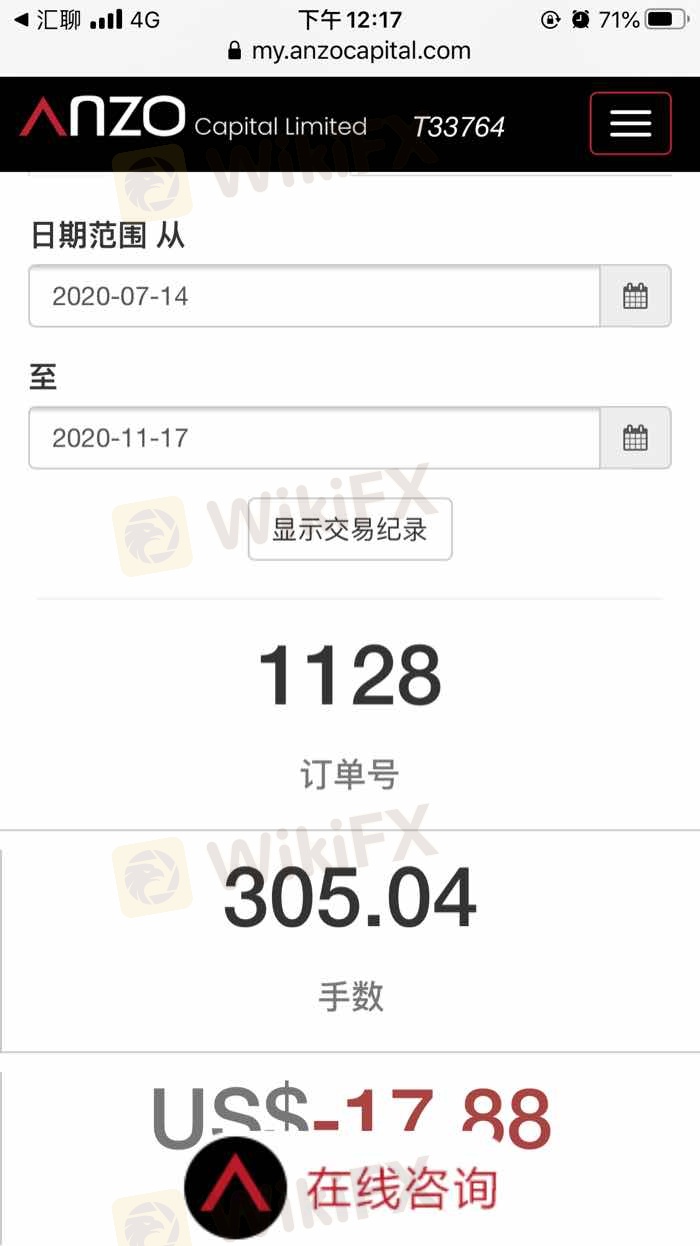Open the hamburger menu button
Viewport: 700px width, 1246px height.
pyautogui.click(x=630, y=123)
